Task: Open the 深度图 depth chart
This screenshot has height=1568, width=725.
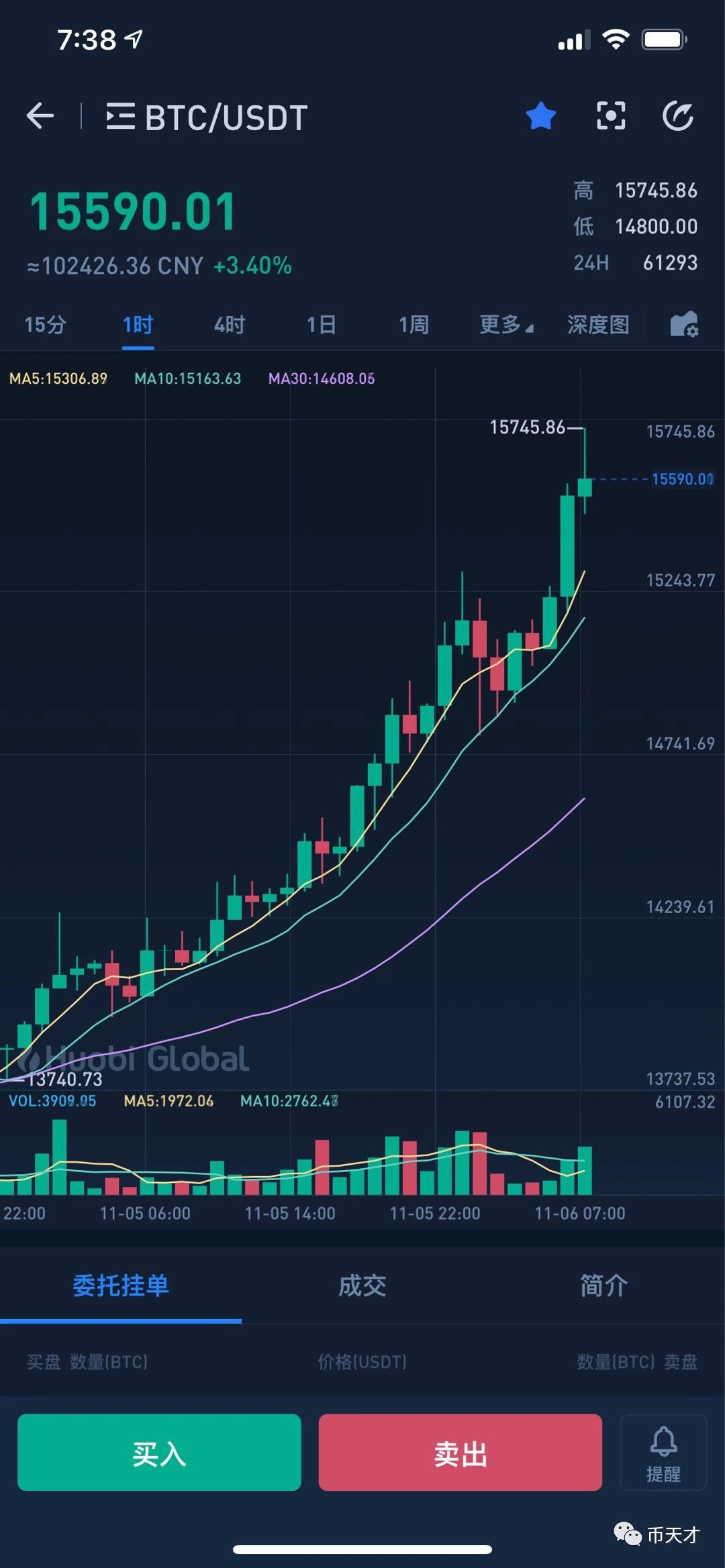Action: 598,325
